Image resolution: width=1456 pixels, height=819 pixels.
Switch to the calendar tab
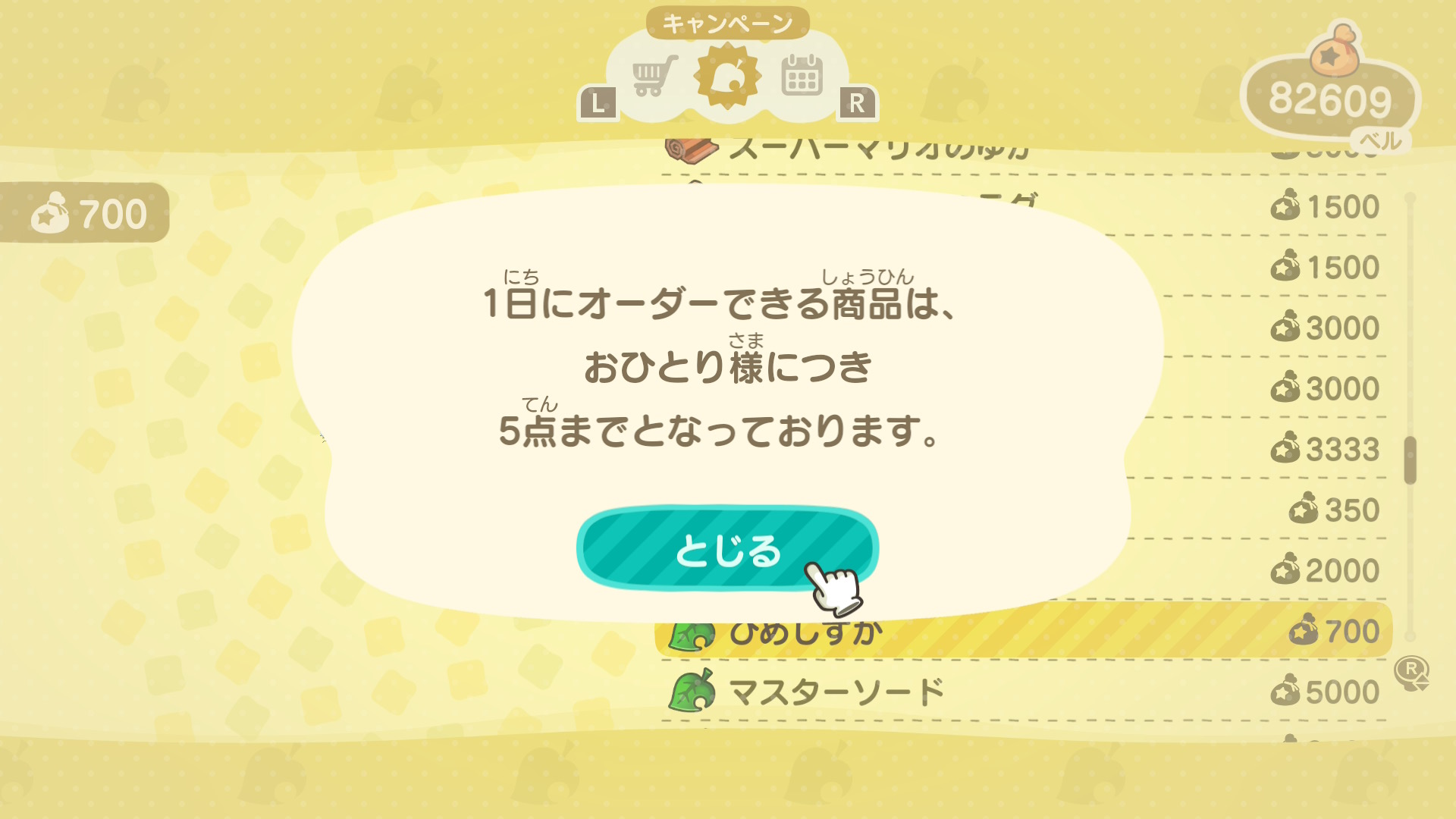click(x=802, y=75)
